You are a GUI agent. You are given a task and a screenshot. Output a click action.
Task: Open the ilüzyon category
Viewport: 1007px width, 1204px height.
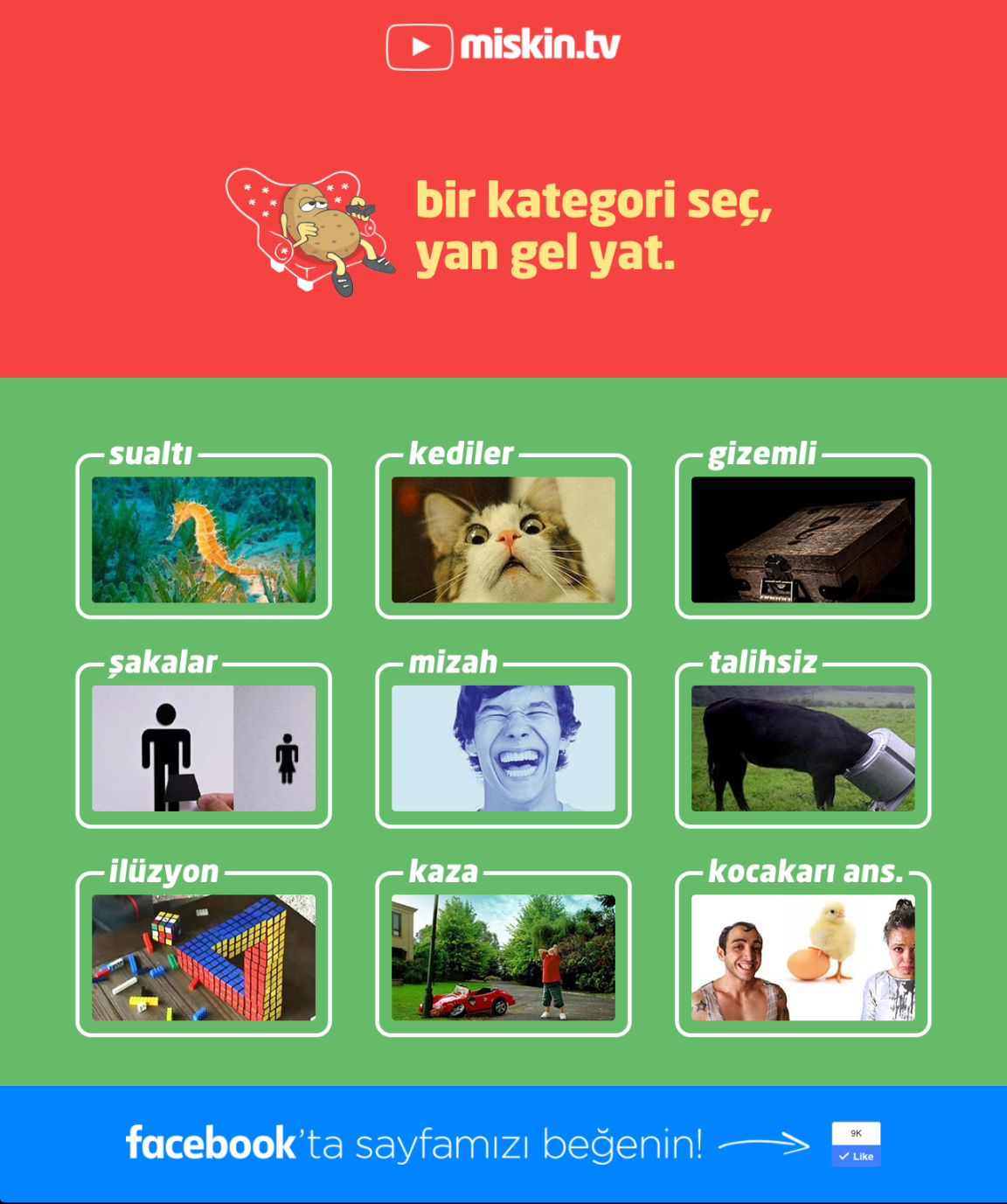point(204,957)
